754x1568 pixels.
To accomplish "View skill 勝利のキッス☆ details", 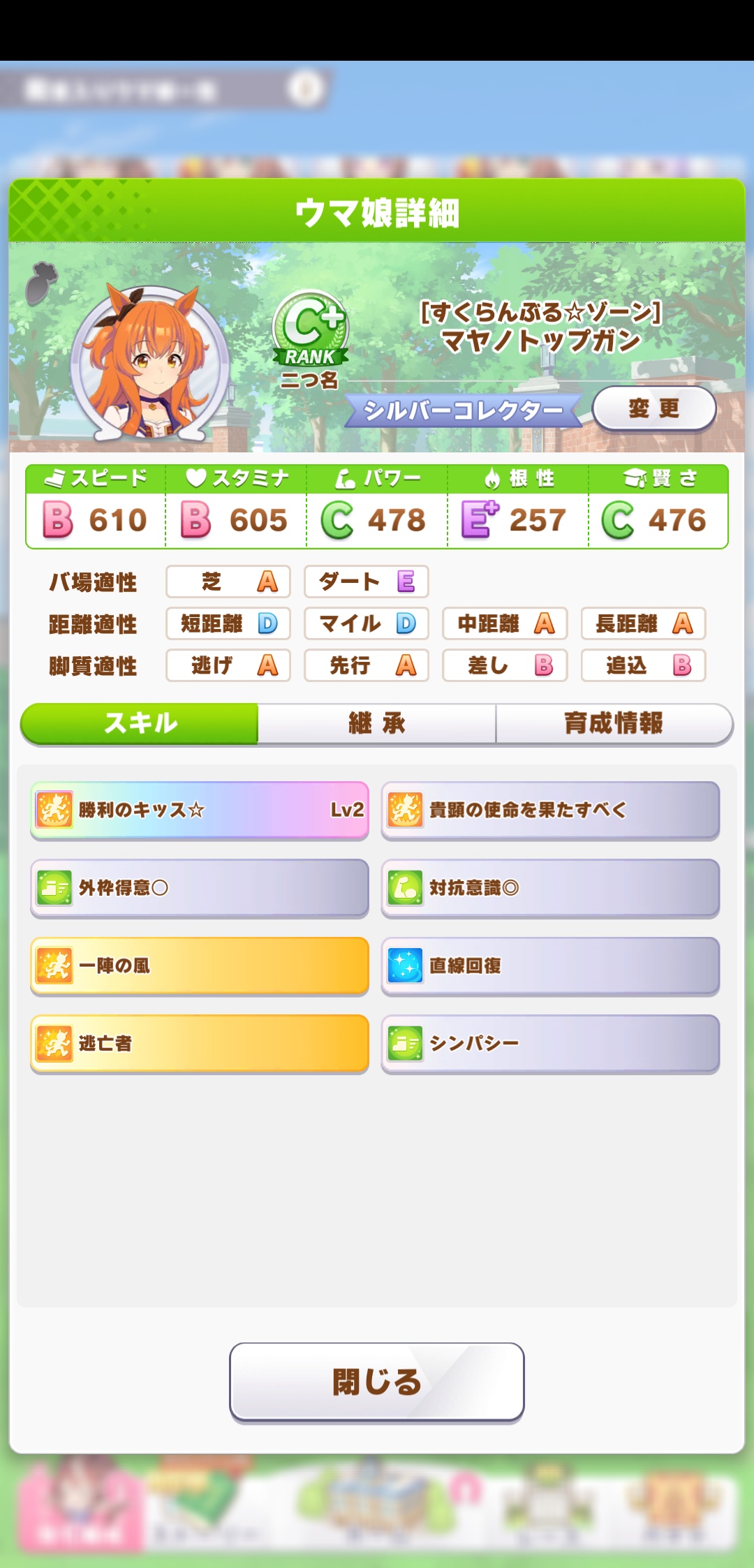I will pos(200,810).
